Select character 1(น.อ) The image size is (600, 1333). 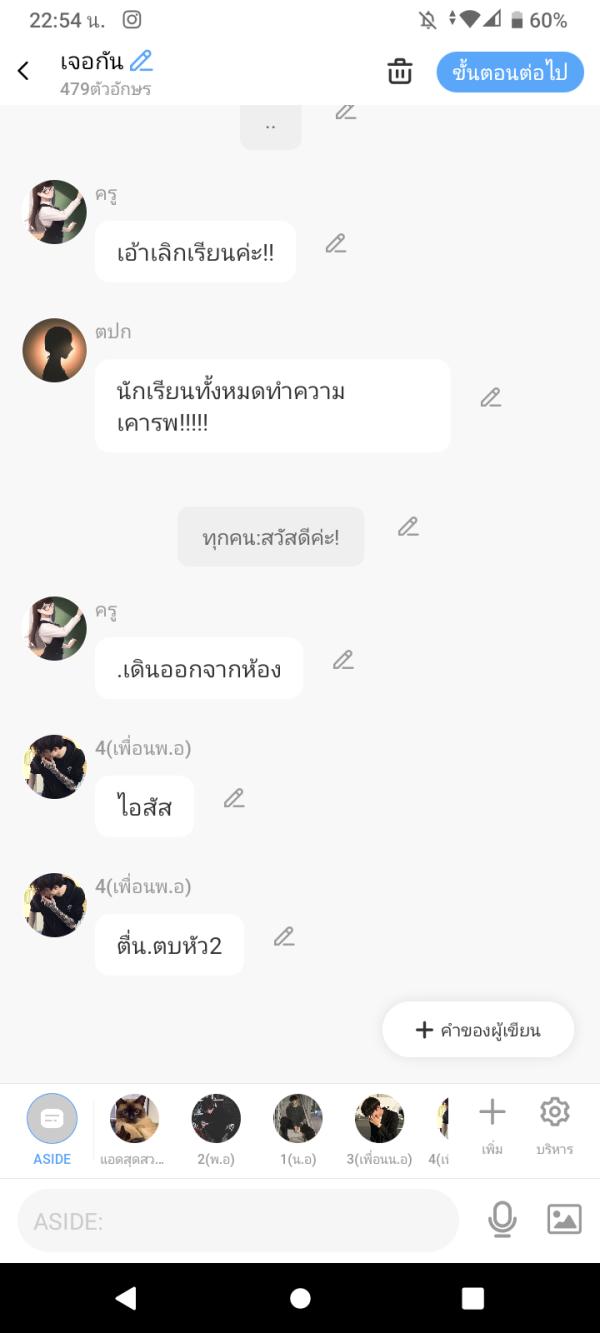[x=298, y=1128]
